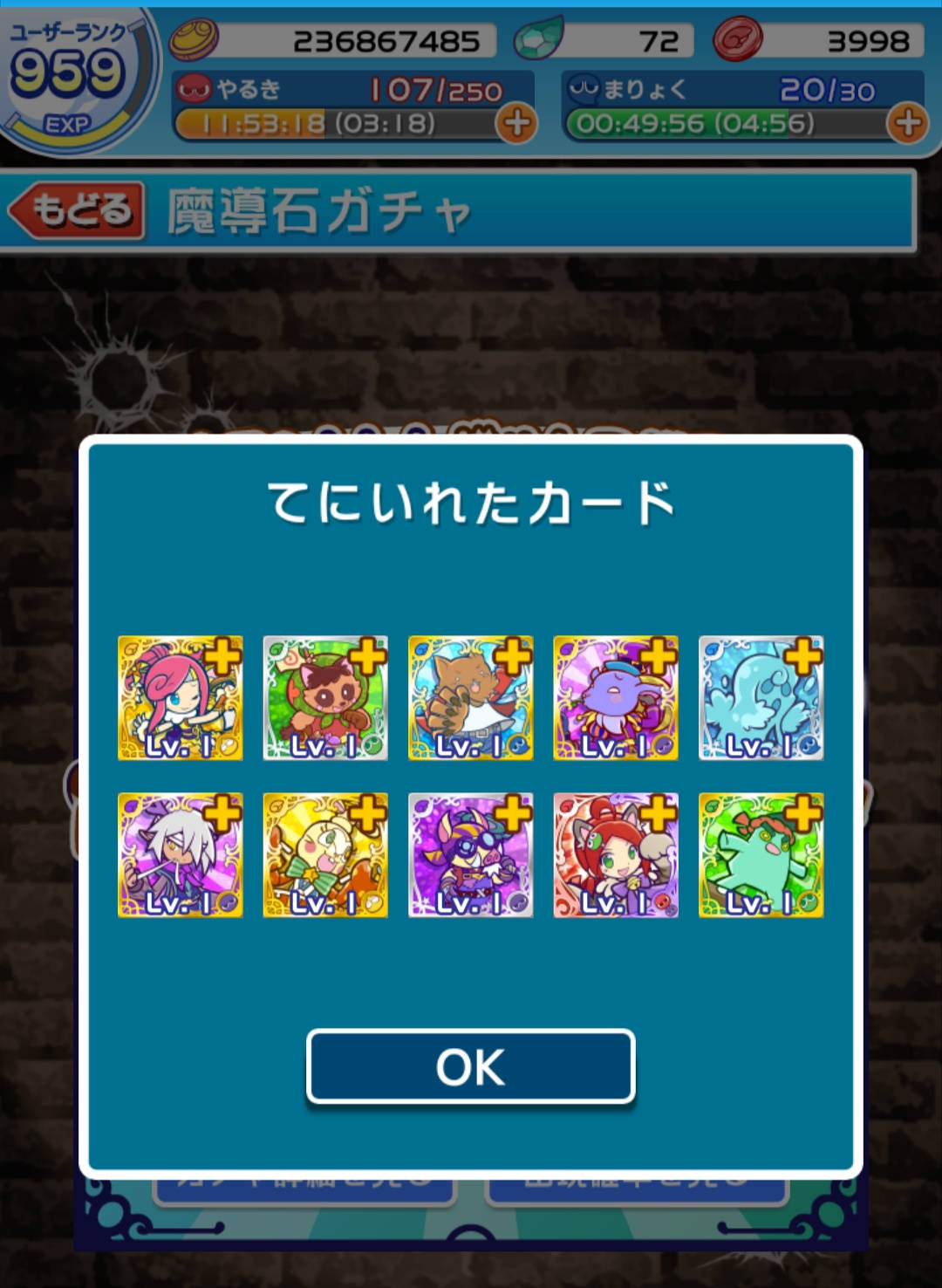This screenshot has width=942, height=1288.
Task: View the pink-haired girl card
Action: 181,698
